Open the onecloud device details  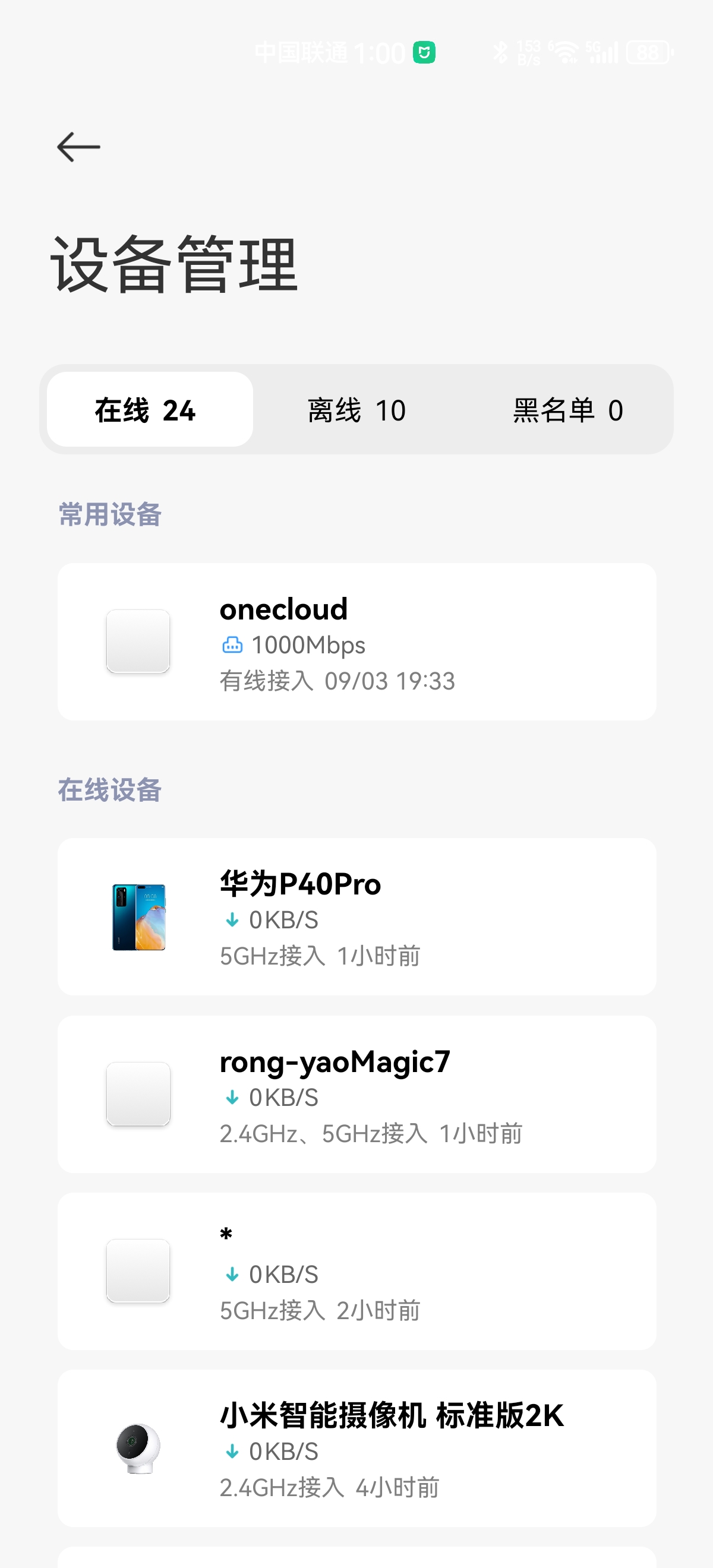pyautogui.click(x=357, y=641)
